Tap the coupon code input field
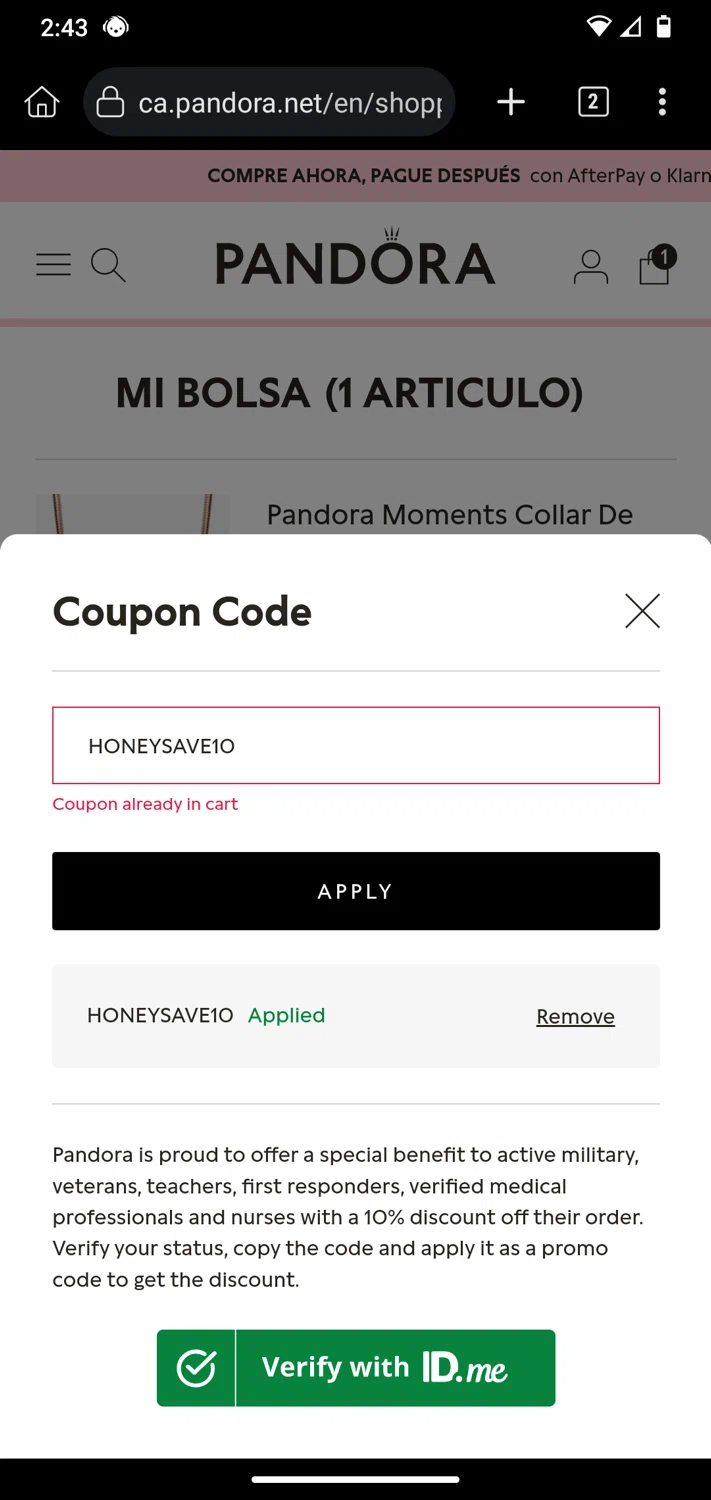This screenshot has width=711, height=1500. click(x=355, y=746)
